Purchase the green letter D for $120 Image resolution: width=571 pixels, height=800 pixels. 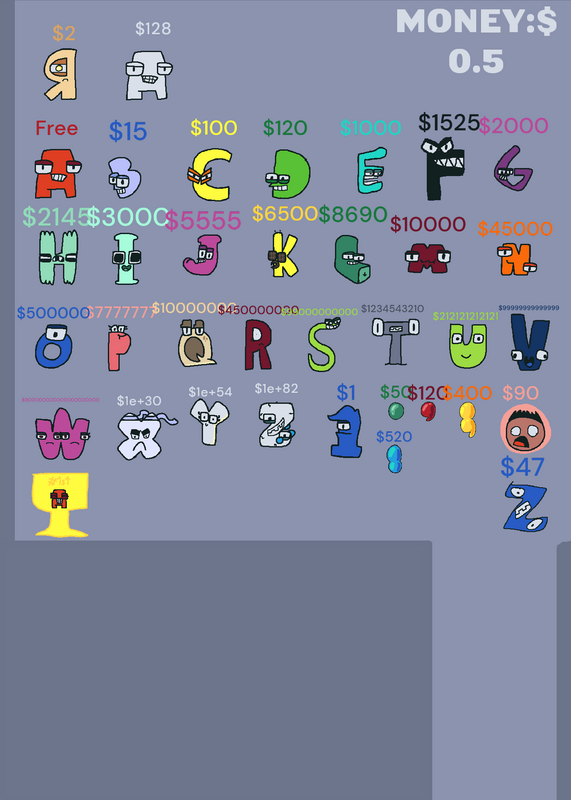[x=287, y=174]
